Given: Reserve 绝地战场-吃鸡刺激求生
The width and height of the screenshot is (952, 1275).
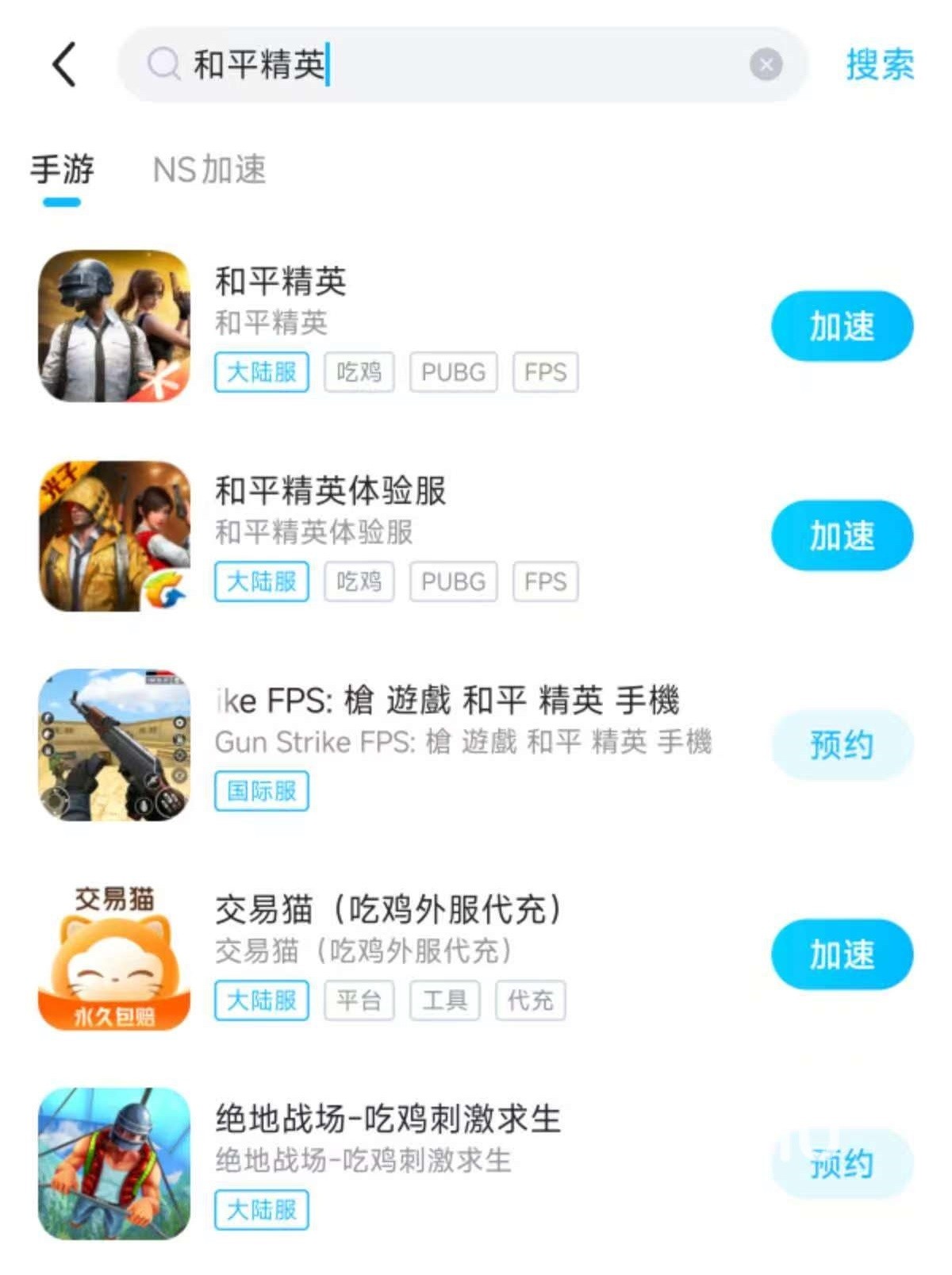Looking at the screenshot, I should pos(842,1164).
